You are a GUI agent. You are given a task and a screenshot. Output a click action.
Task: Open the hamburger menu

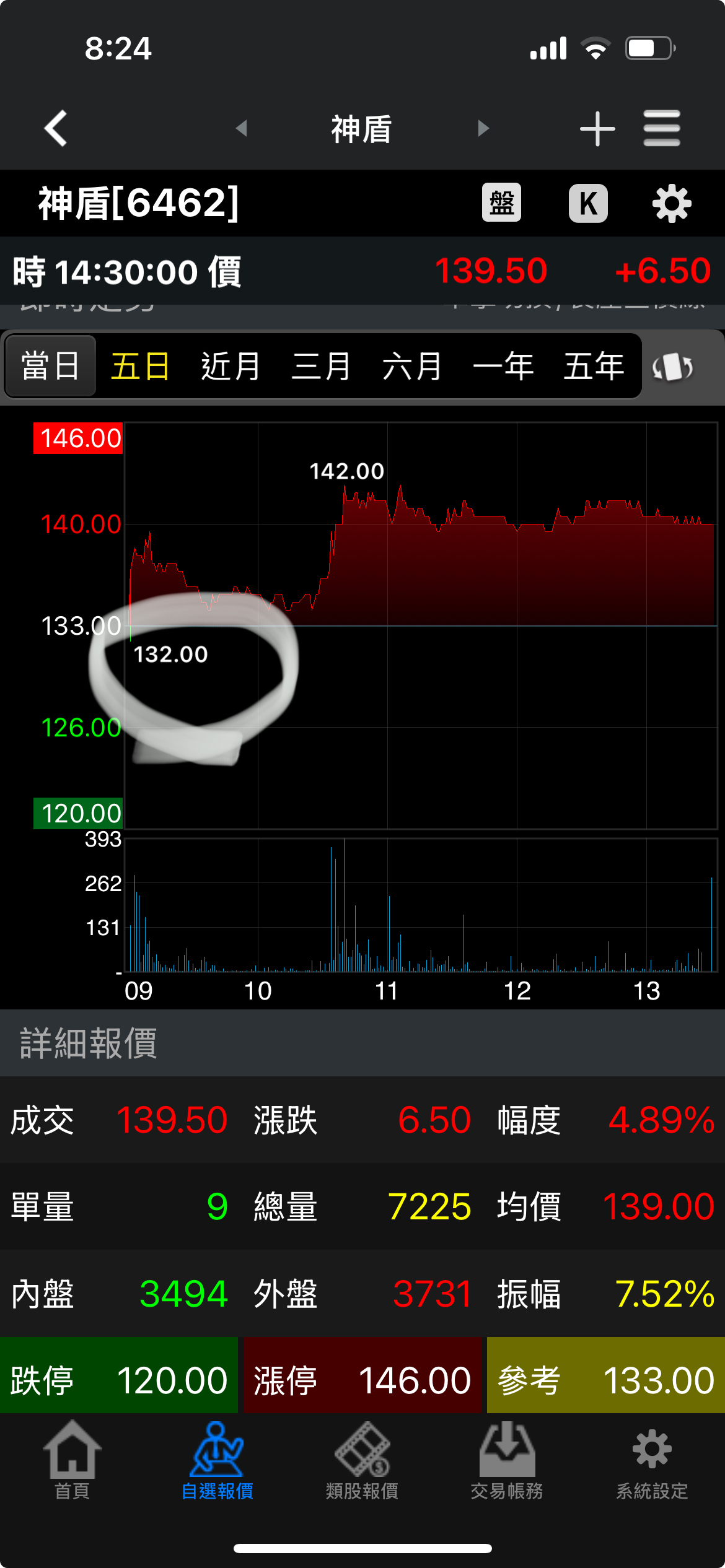pyautogui.click(x=662, y=128)
